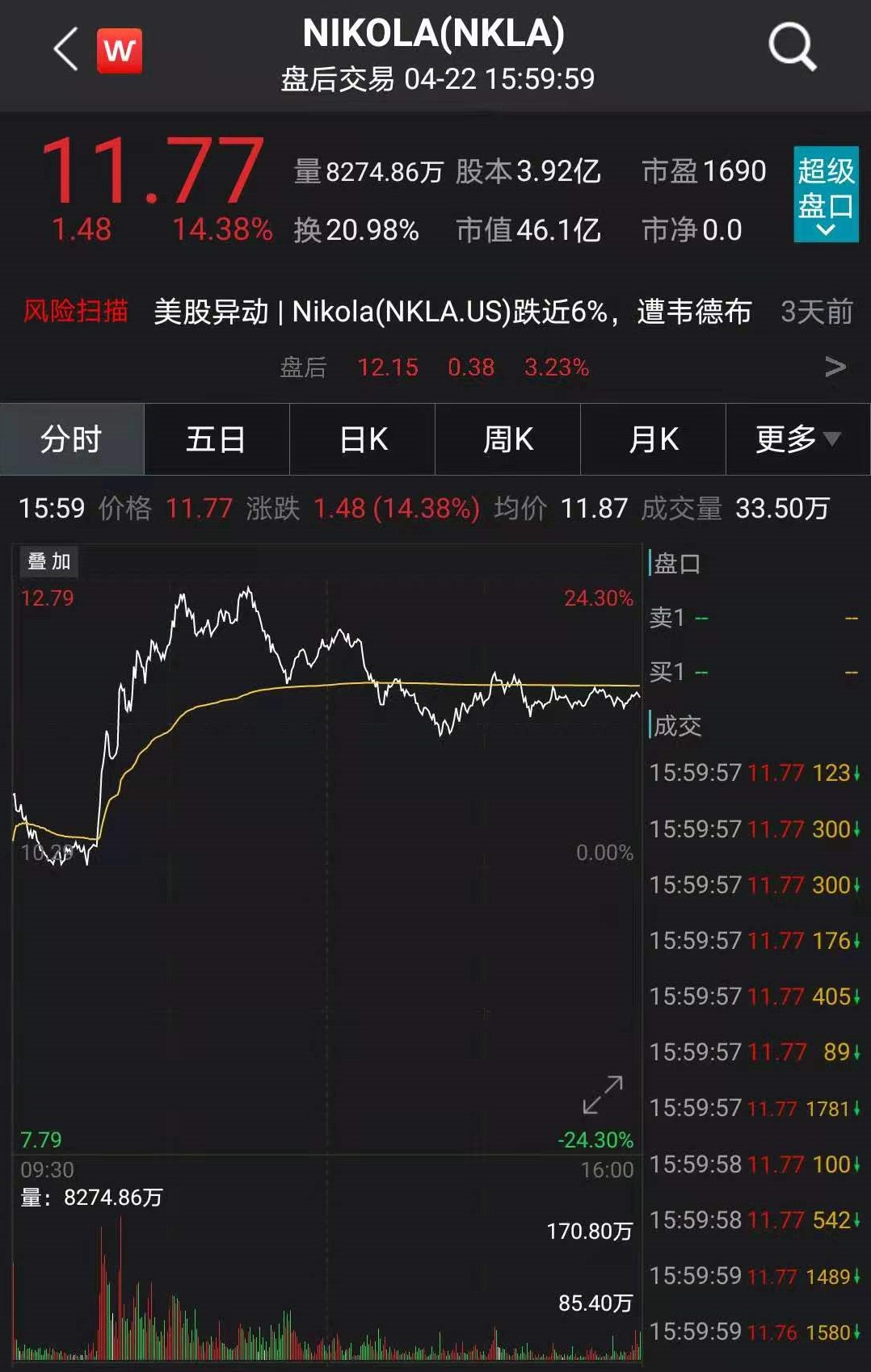View the 月K monthly chart
Viewport: 871px width, 1372px height.
point(653,439)
